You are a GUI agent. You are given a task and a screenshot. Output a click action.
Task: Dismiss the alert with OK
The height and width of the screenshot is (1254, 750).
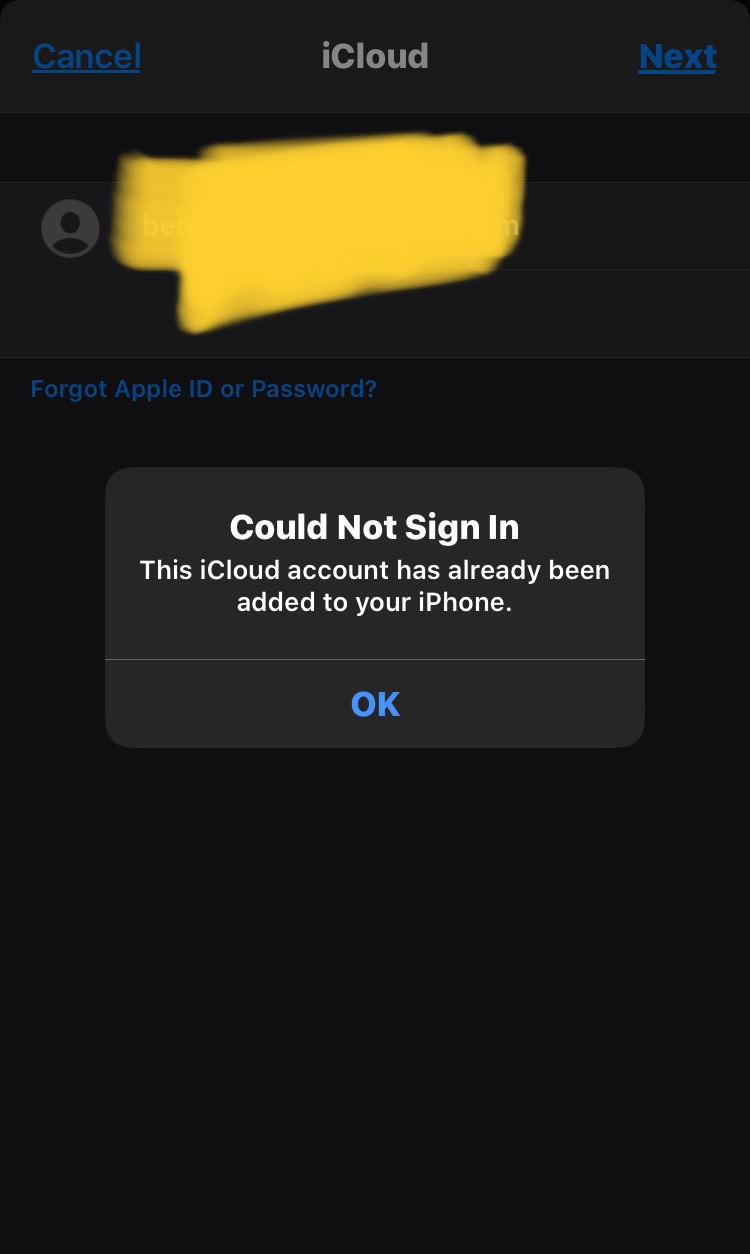[x=375, y=704]
